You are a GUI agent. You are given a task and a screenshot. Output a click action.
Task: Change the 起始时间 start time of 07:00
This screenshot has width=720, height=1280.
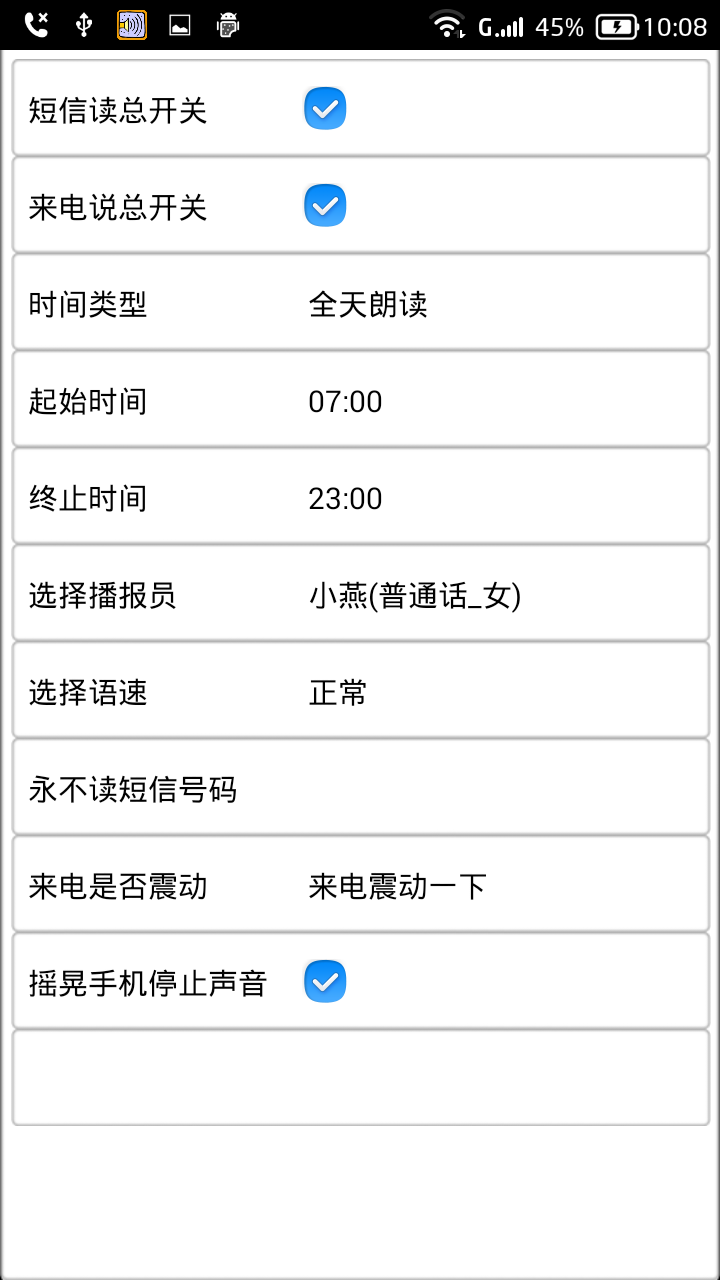tap(360, 398)
